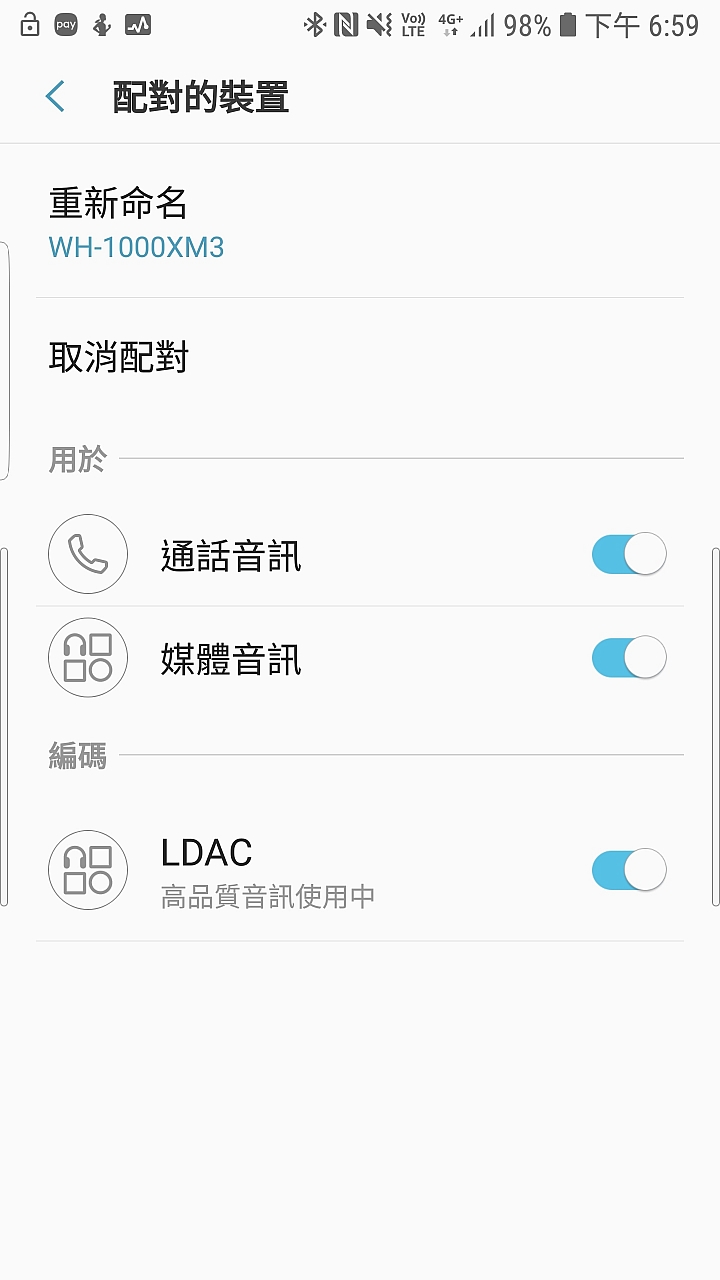Open 重新命名 to rename WH-1000XM3
This screenshot has height=1280, width=720.
coord(360,222)
